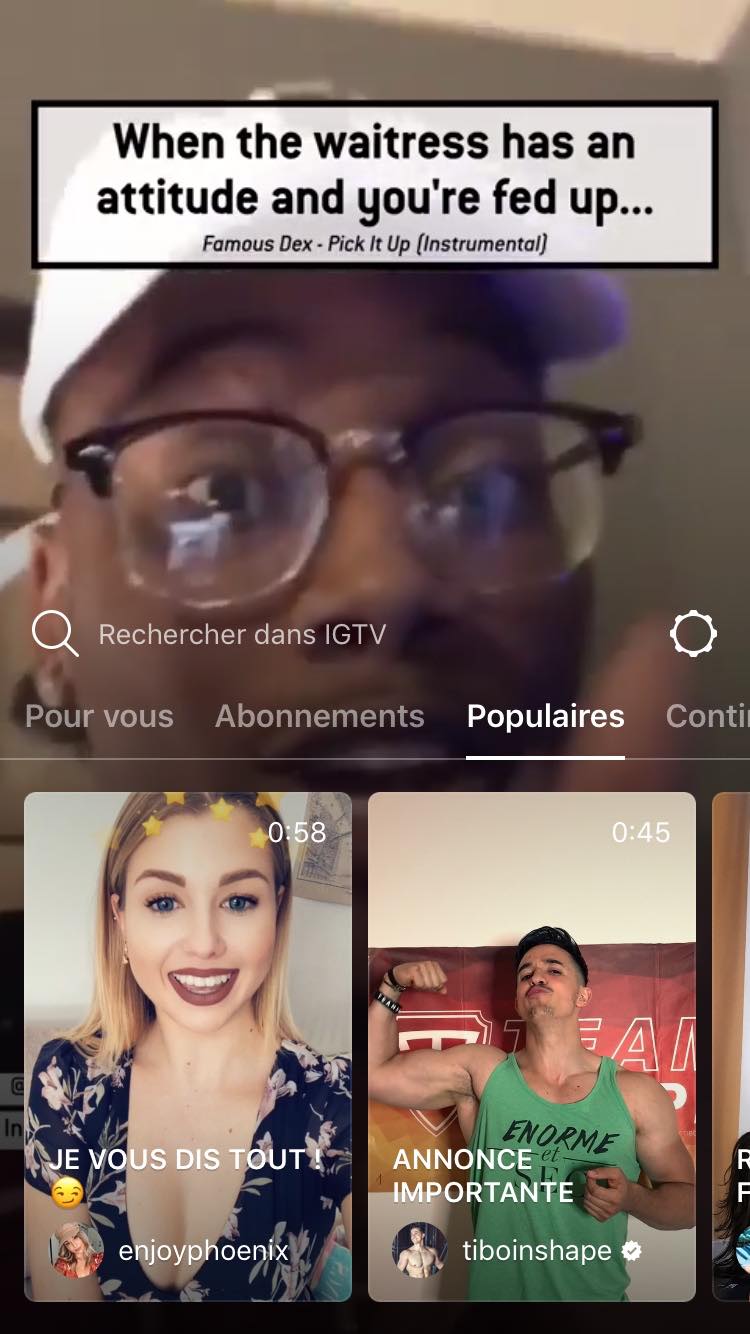Screen dimensions: 750x1334
Task: Switch to the Pour vous tab
Action: [99, 716]
